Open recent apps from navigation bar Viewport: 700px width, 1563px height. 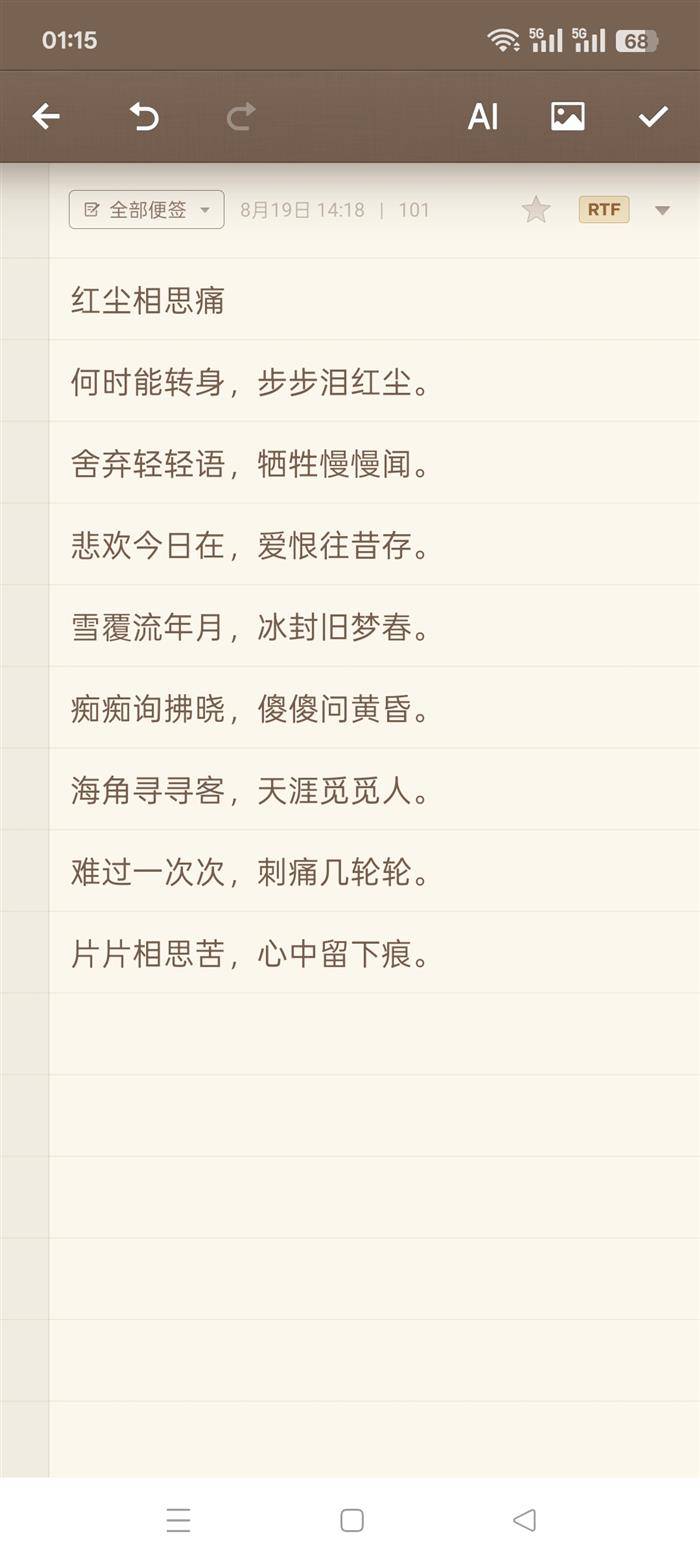coord(178,1520)
